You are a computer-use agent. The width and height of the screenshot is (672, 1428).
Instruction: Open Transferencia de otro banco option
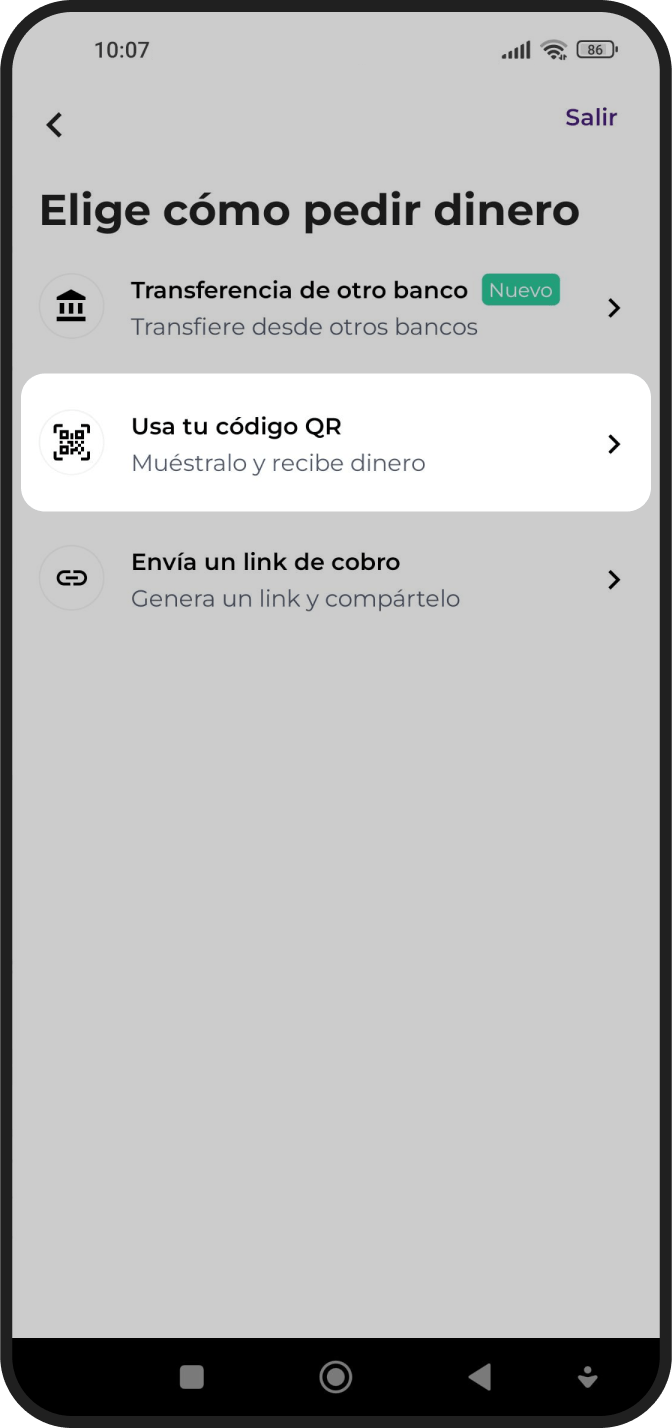tap(335, 308)
